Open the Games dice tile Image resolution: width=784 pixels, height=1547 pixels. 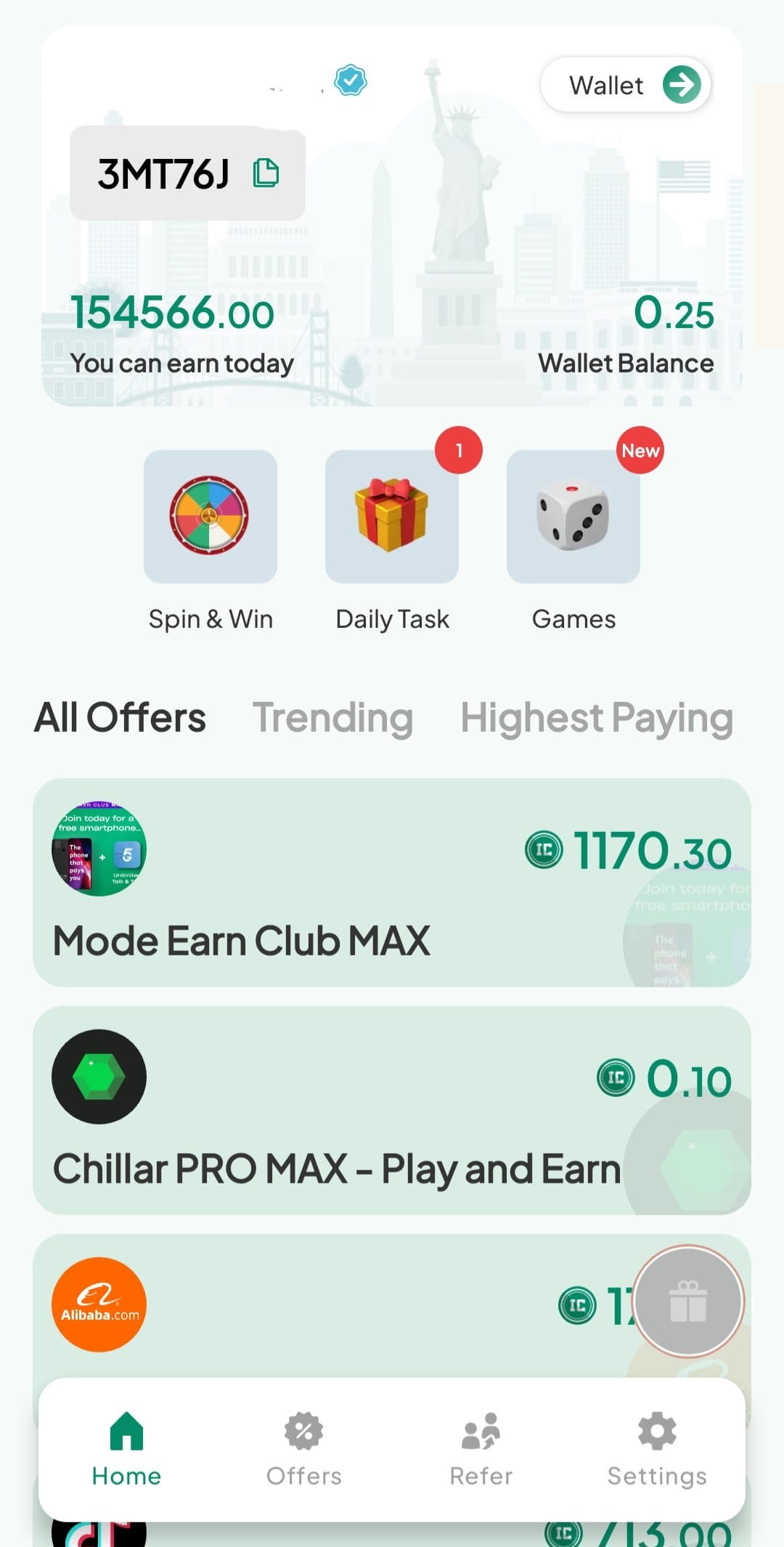point(573,517)
